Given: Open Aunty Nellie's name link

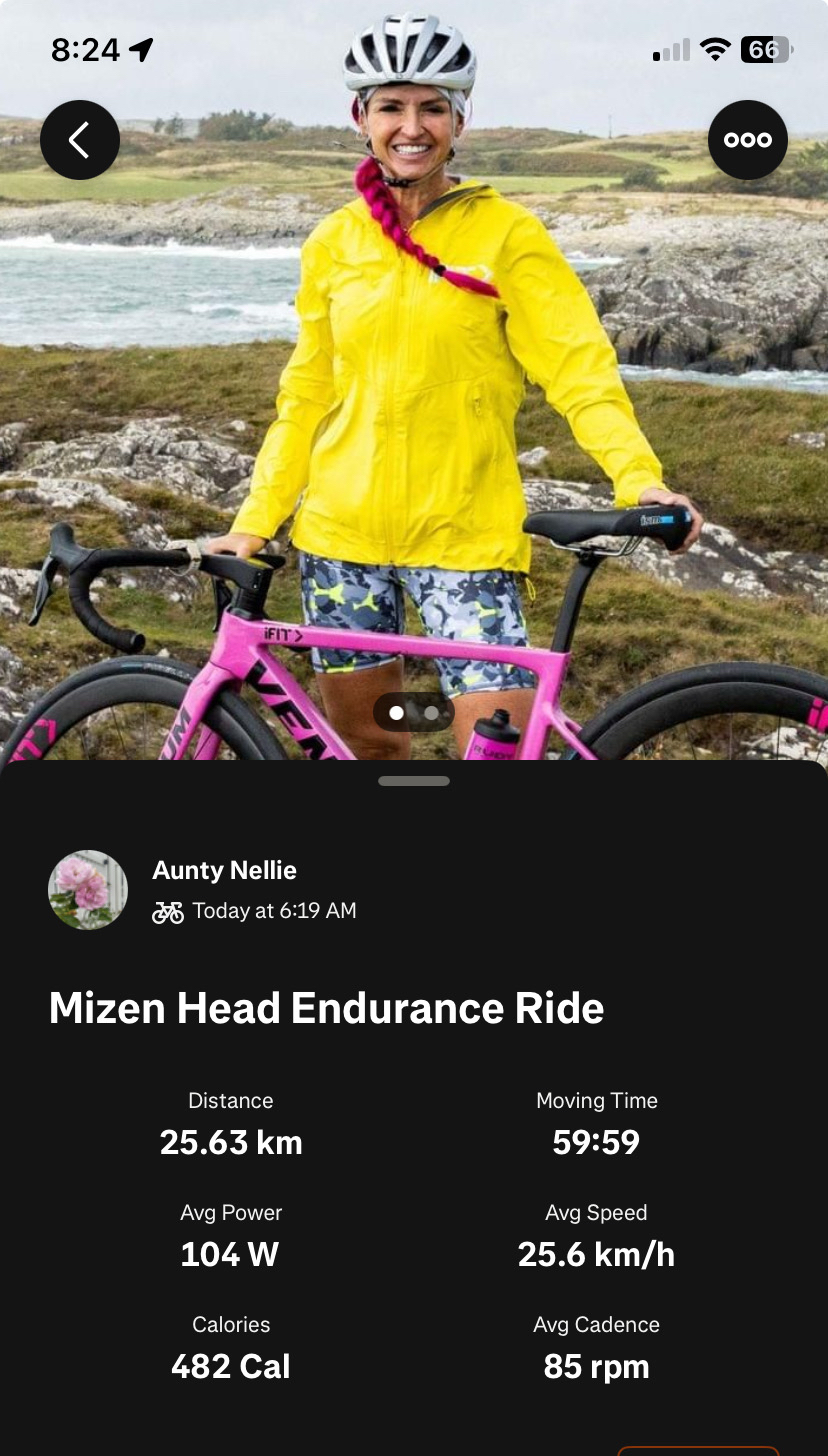Looking at the screenshot, I should click(224, 870).
